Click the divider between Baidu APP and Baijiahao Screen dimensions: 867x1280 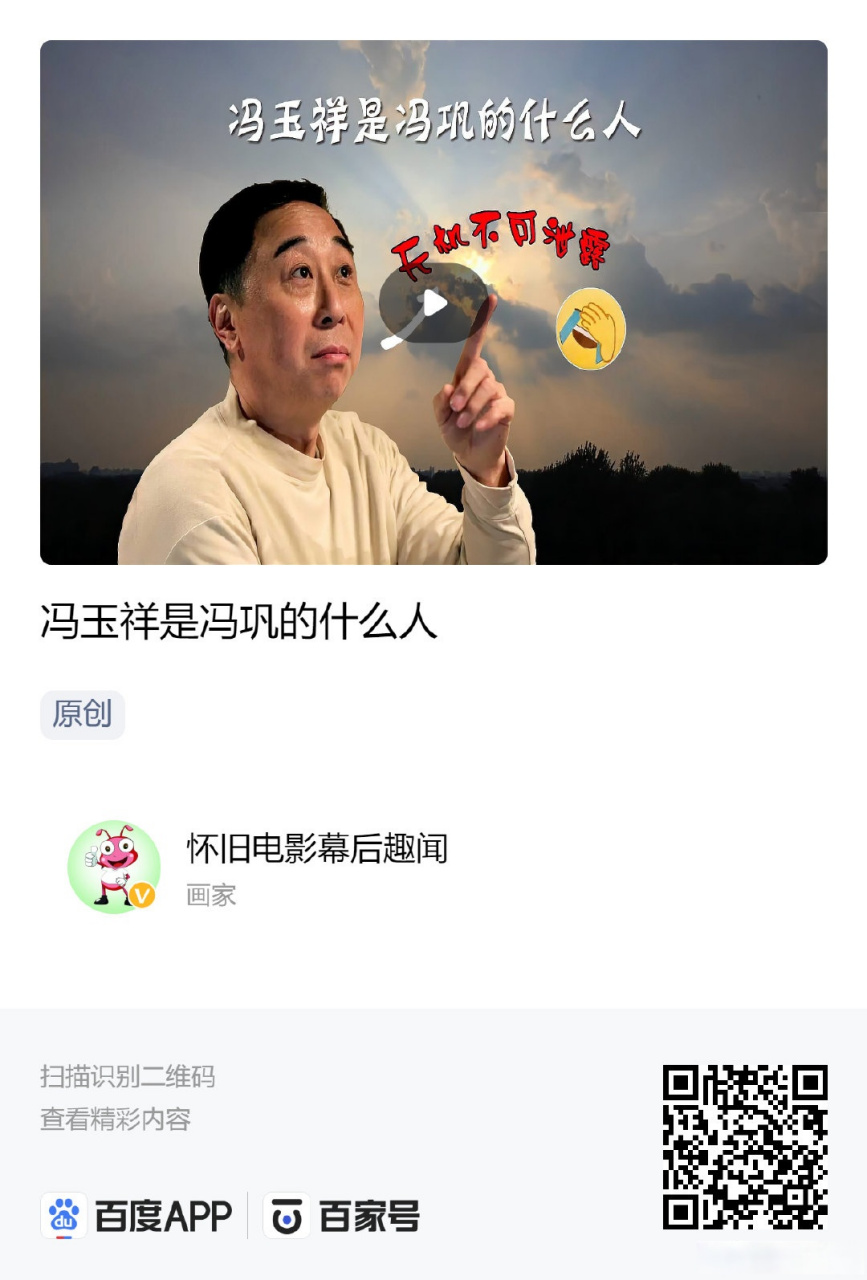pyautogui.click(x=249, y=1217)
